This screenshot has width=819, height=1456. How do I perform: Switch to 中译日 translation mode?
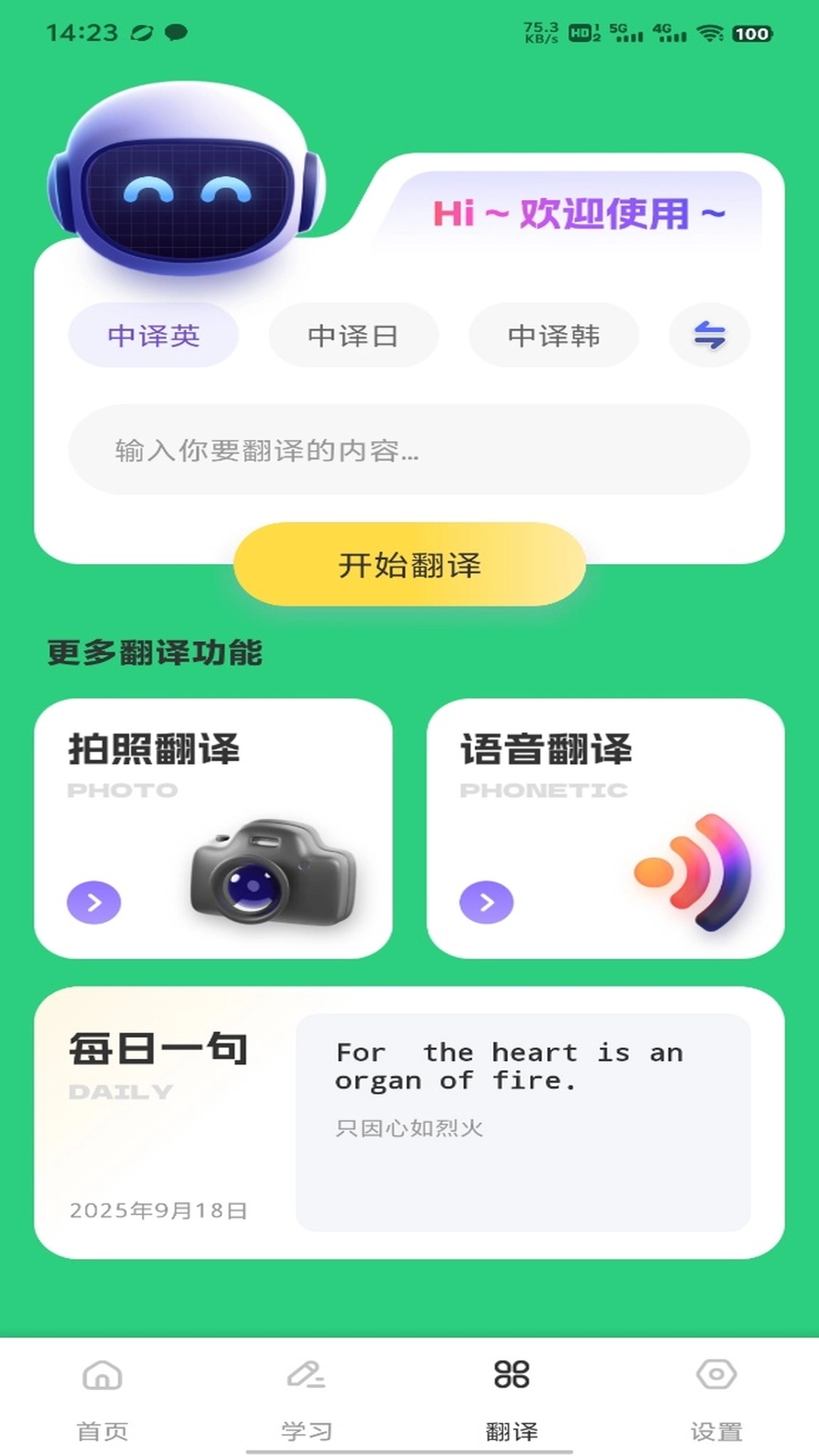click(x=353, y=334)
